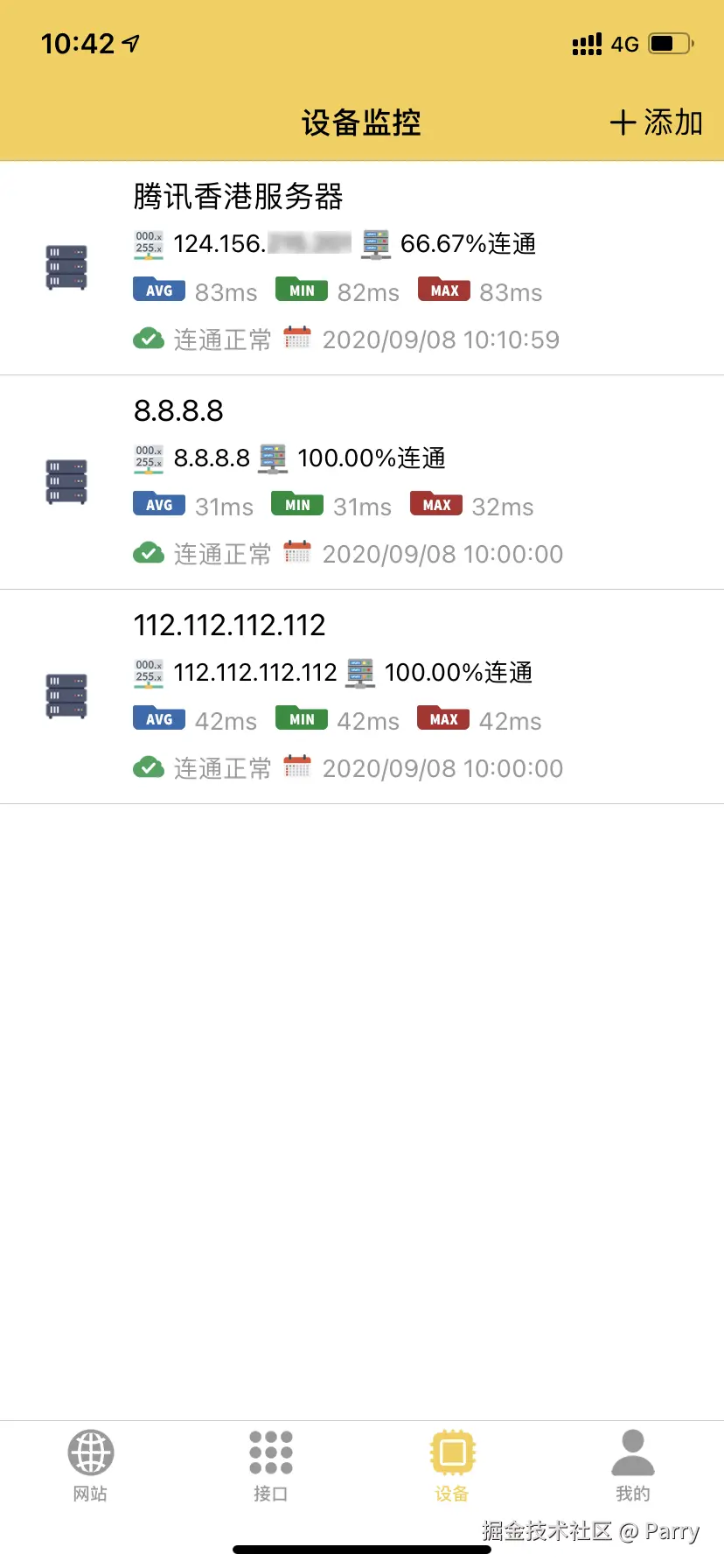Tap the server icon for 112.112.112.112 device

(x=66, y=696)
